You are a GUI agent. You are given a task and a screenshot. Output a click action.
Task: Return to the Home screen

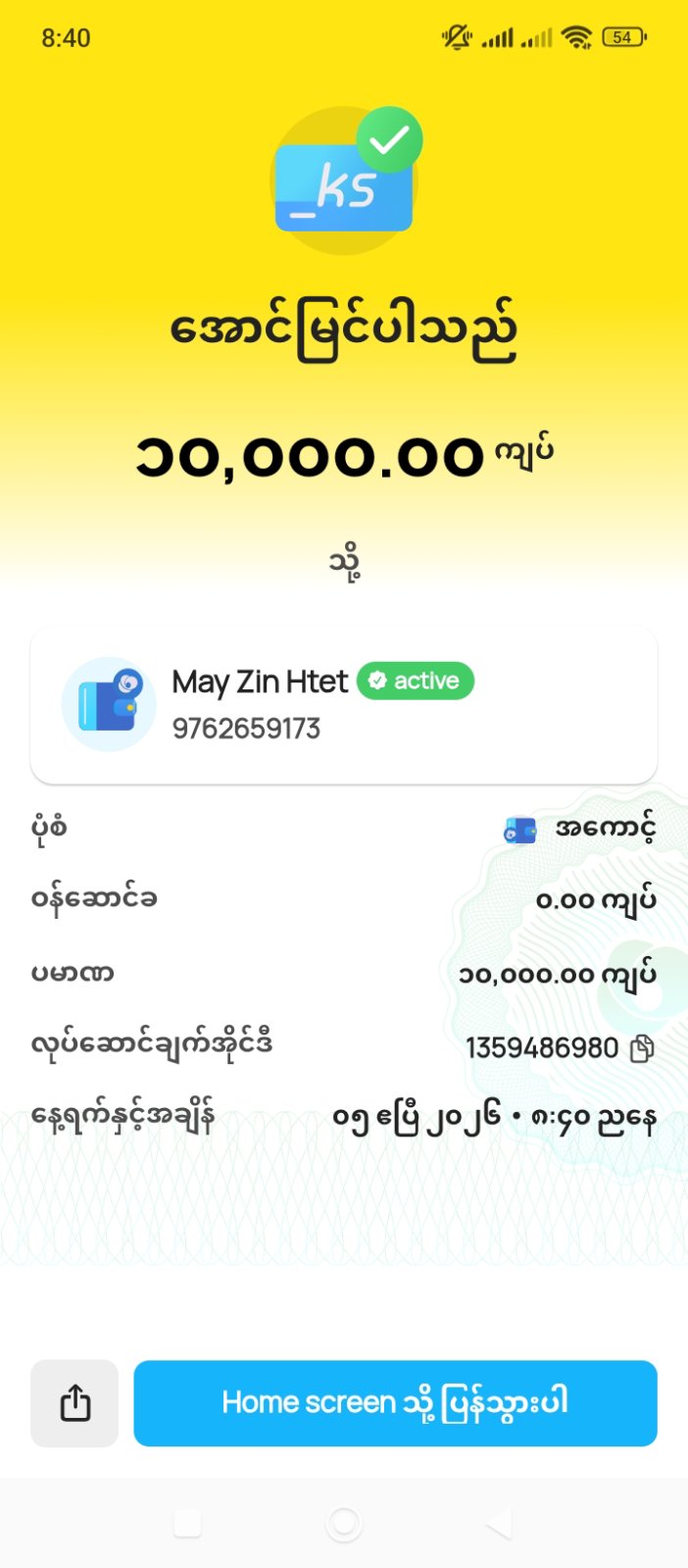click(x=395, y=1403)
